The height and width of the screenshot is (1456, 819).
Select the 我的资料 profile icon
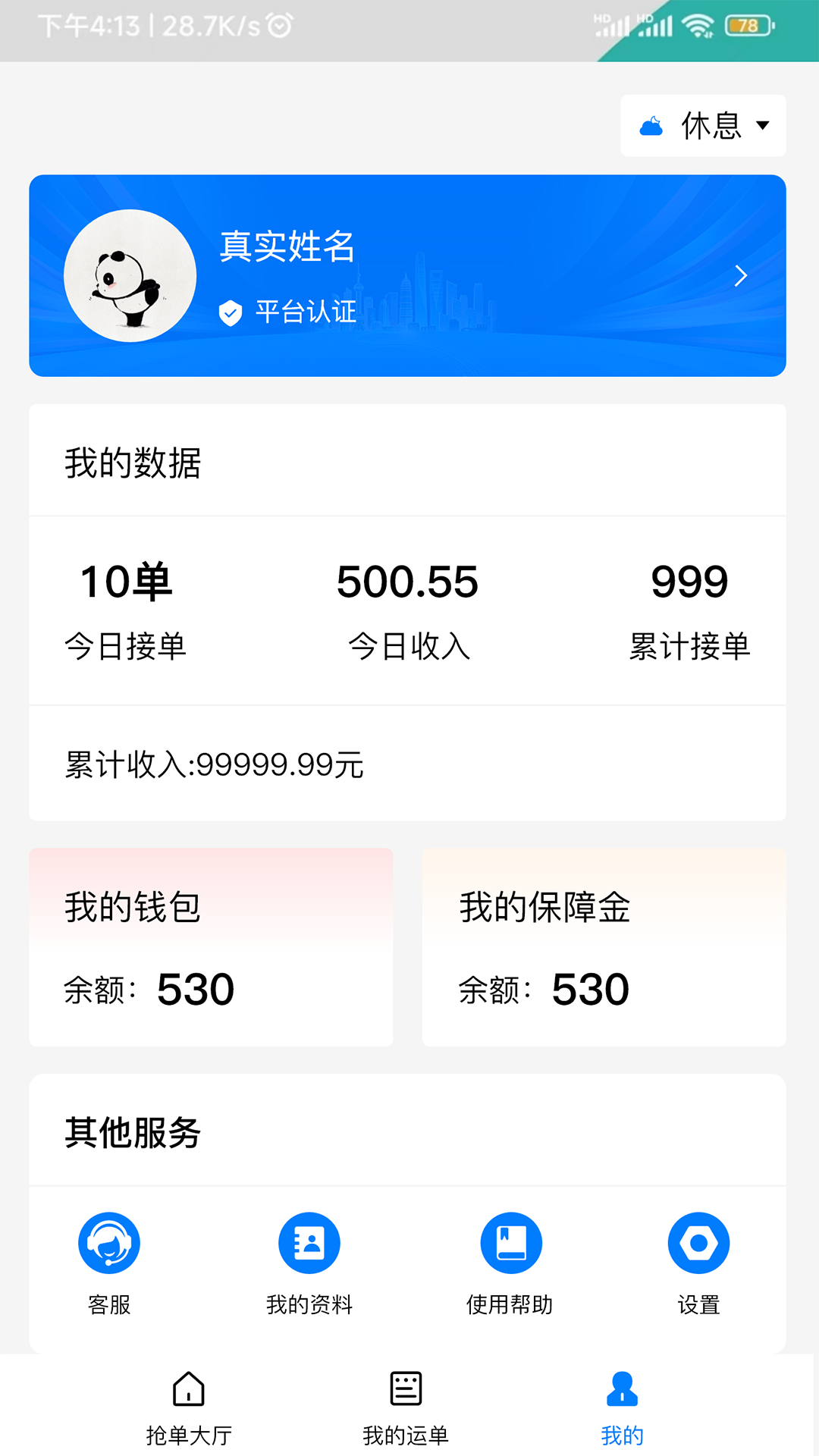[308, 1242]
